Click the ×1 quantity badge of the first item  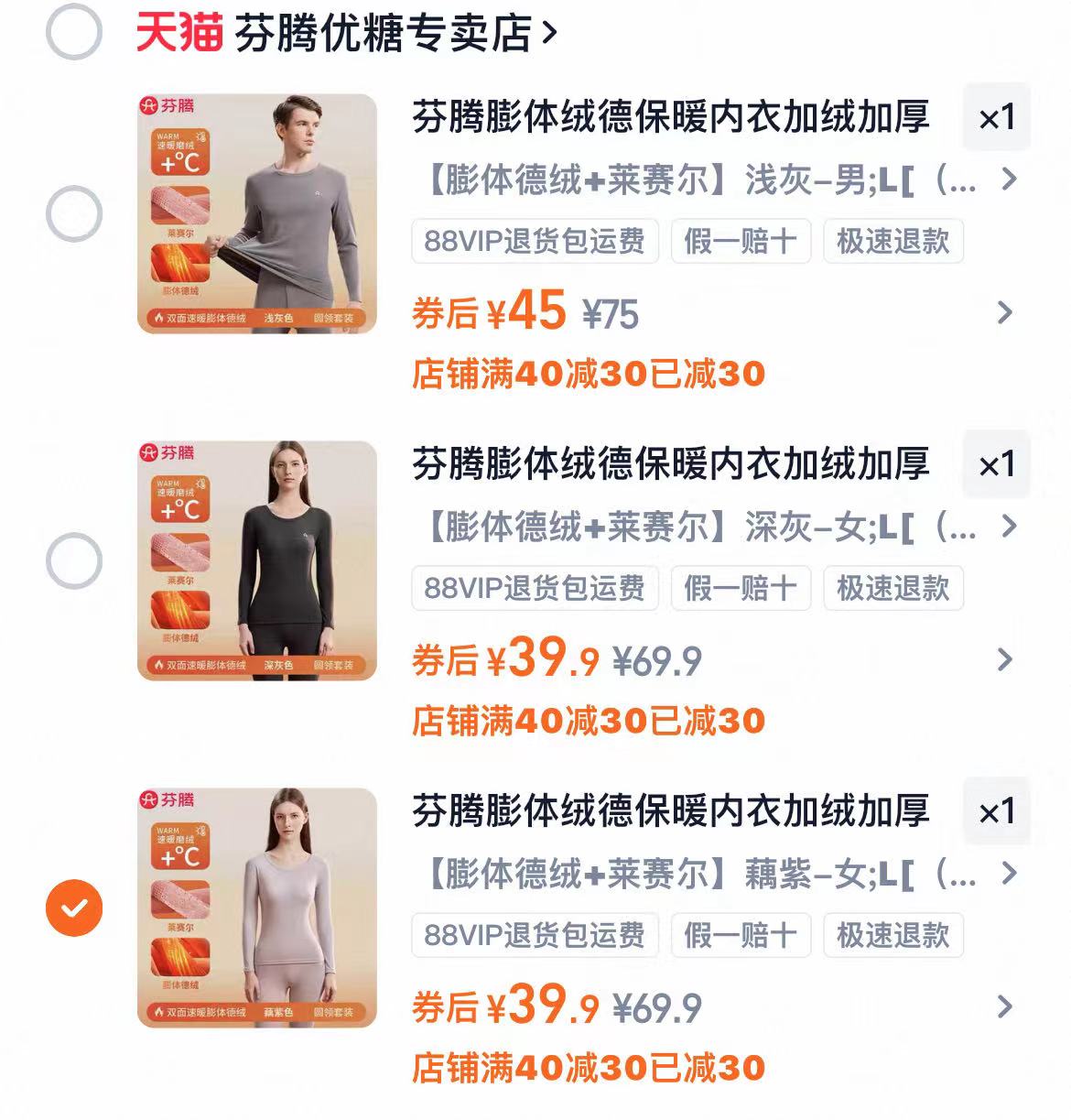(997, 117)
